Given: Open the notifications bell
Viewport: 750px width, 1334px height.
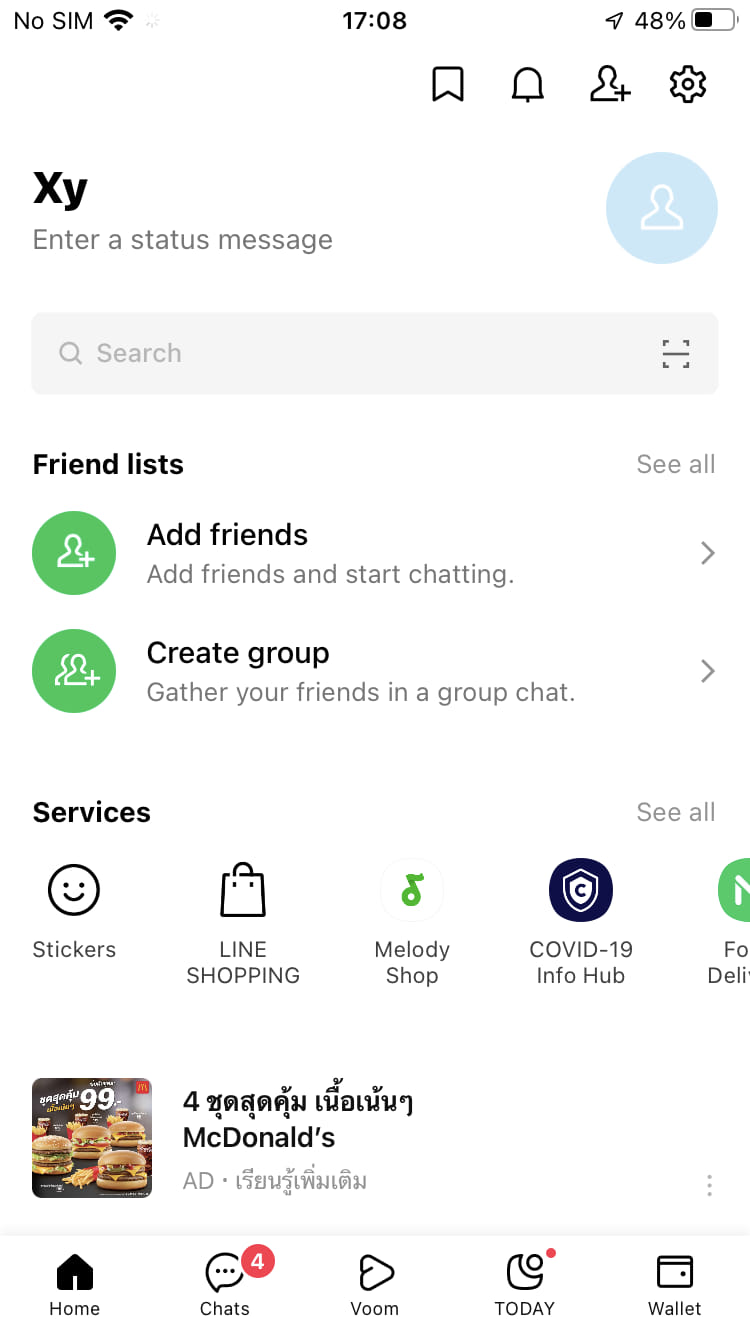Looking at the screenshot, I should point(527,85).
